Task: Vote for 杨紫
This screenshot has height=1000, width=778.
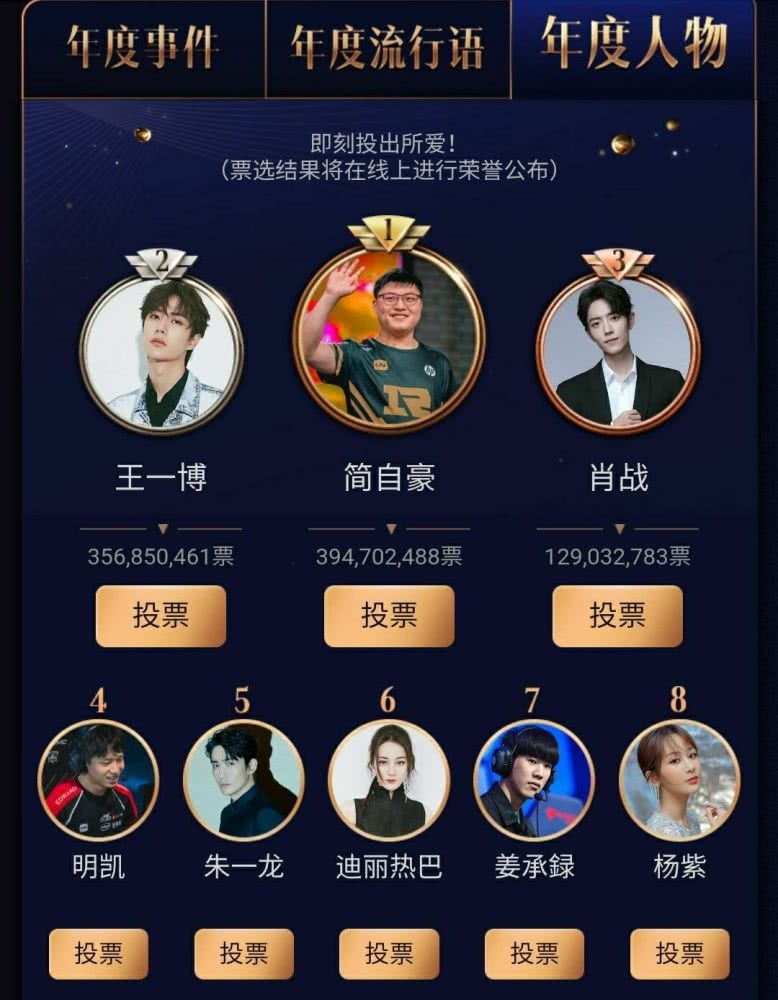Action: [679, 954]
